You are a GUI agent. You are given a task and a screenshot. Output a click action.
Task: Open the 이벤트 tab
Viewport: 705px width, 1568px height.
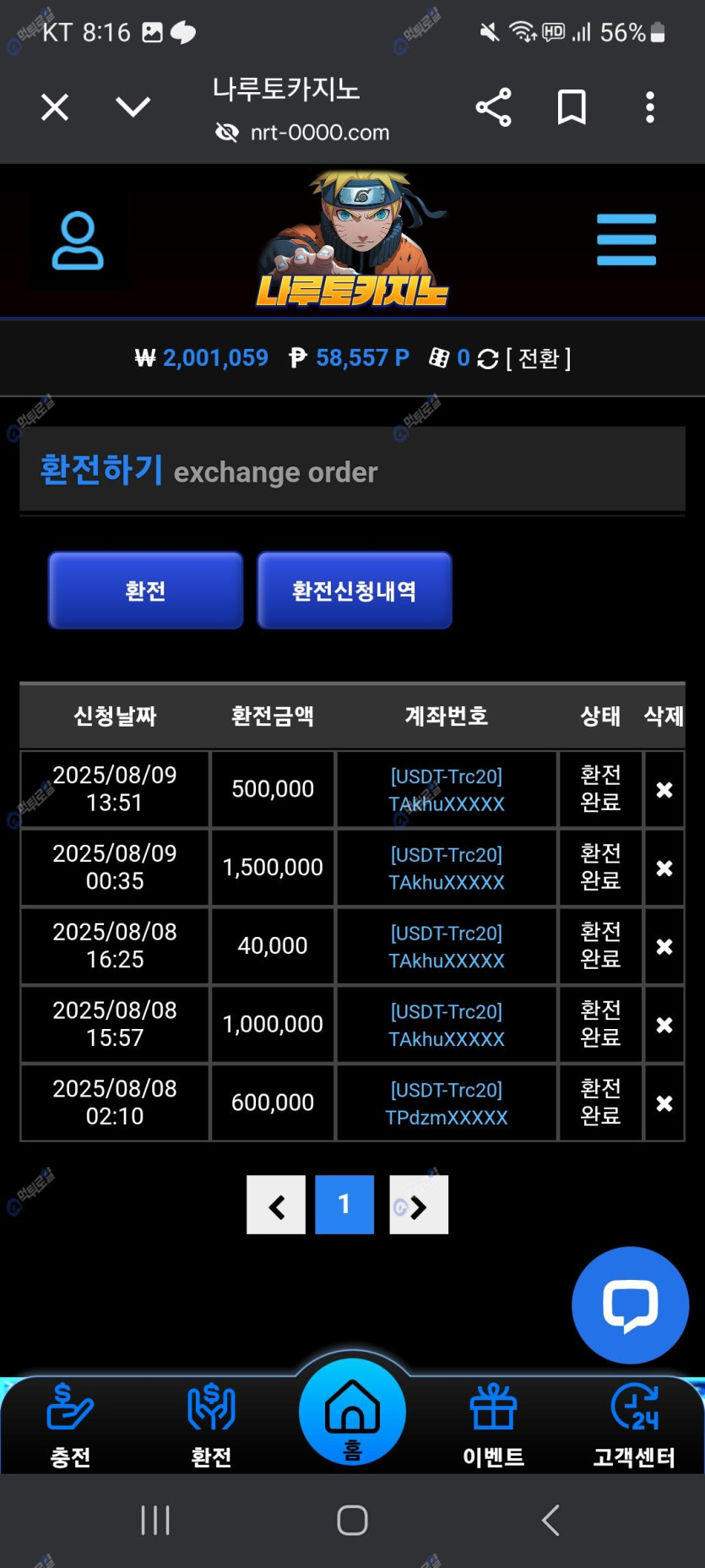493,1424
